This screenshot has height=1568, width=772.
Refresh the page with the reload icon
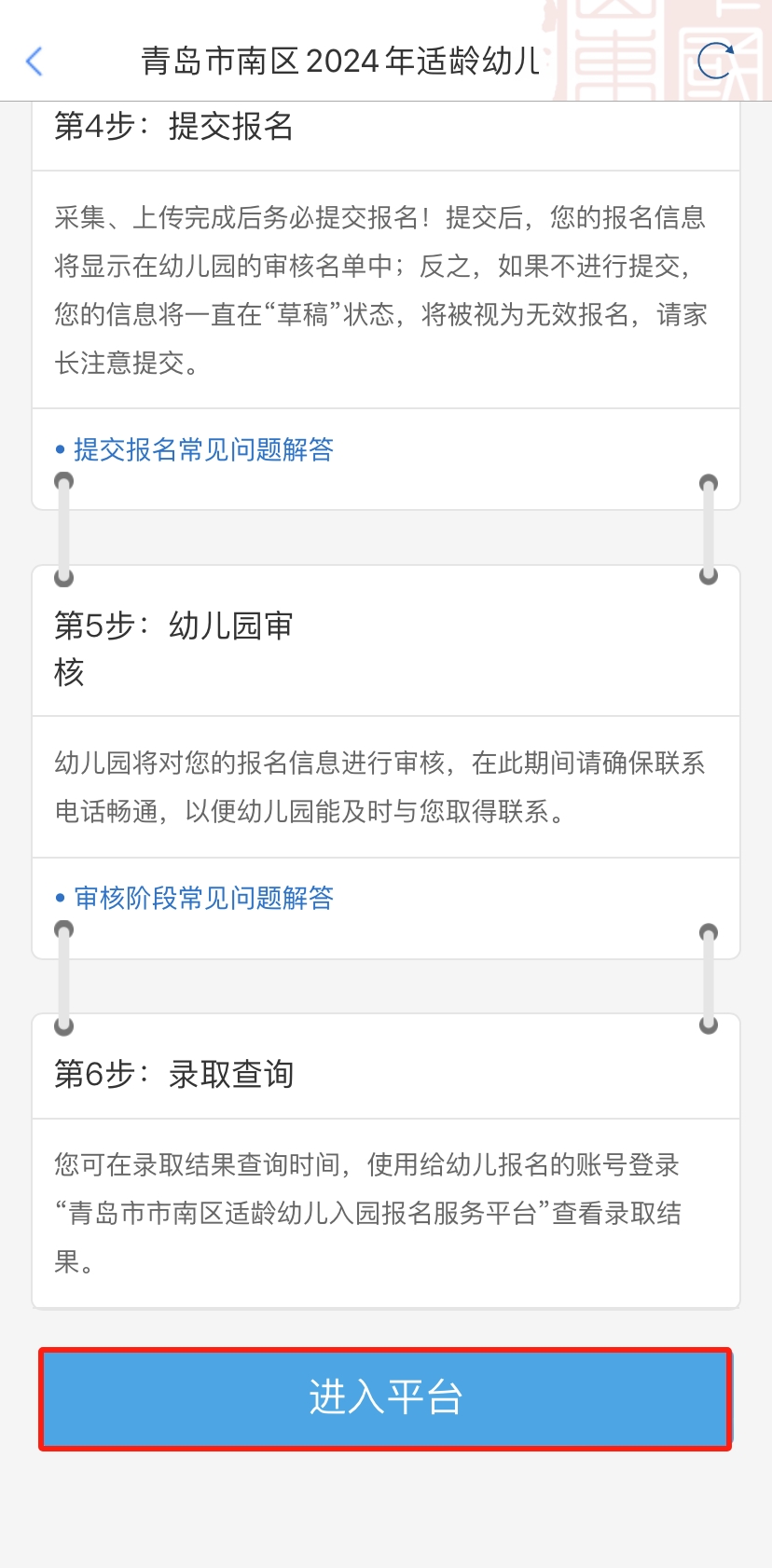(x=716, y=62)
